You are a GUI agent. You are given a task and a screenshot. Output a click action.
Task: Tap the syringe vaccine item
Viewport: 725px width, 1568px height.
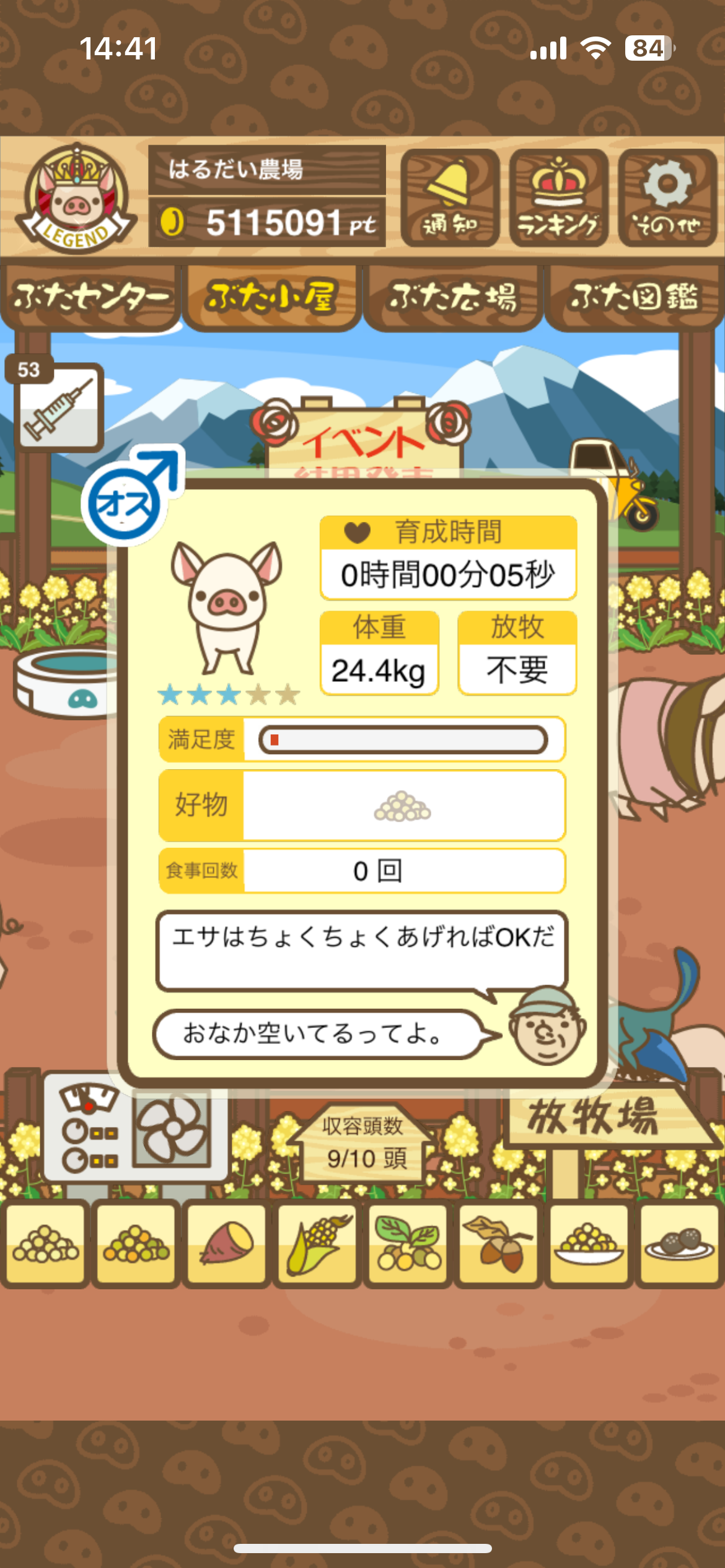(58, 406)
